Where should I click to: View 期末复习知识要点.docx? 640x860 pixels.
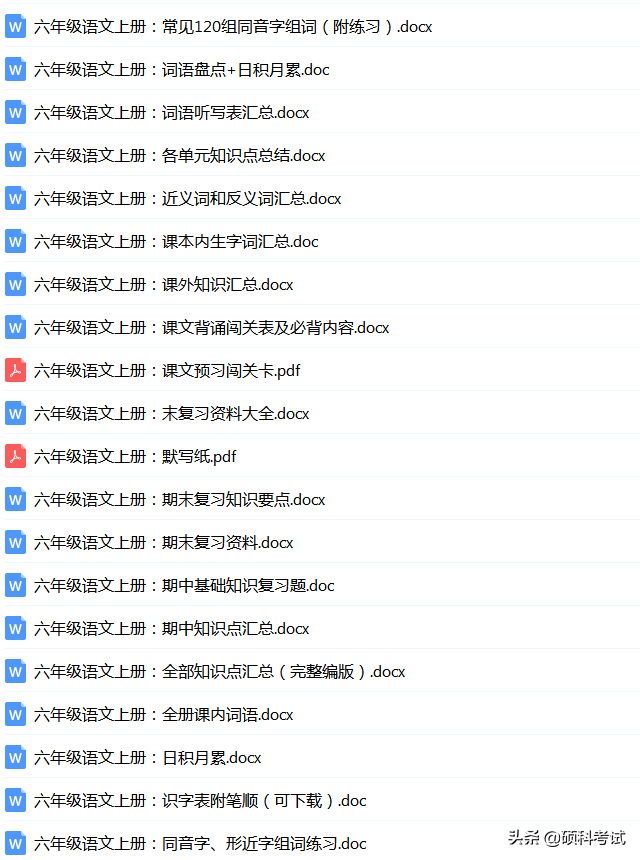tap(179, 500)
